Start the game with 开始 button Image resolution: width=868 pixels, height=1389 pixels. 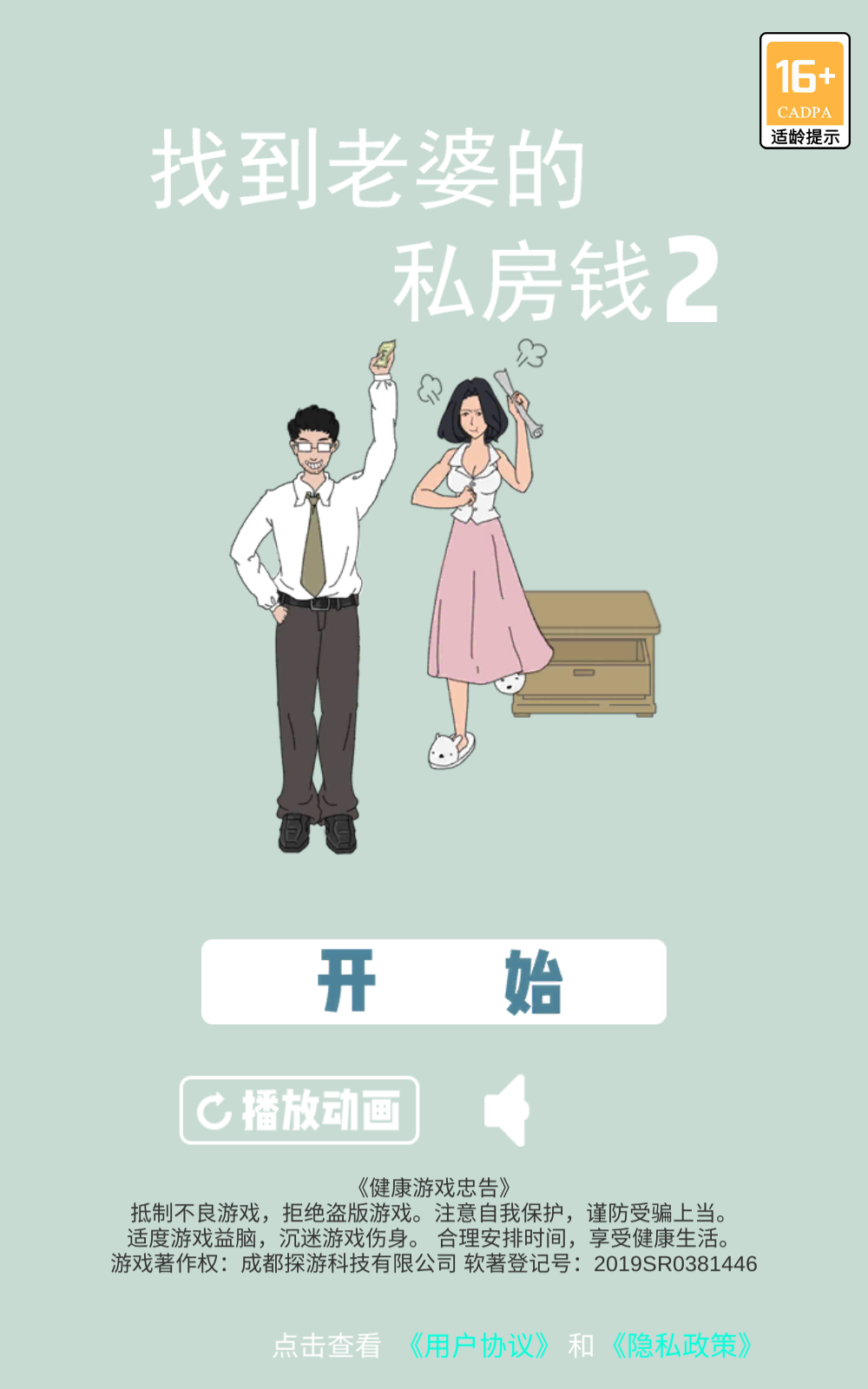[x=433, y=982]
